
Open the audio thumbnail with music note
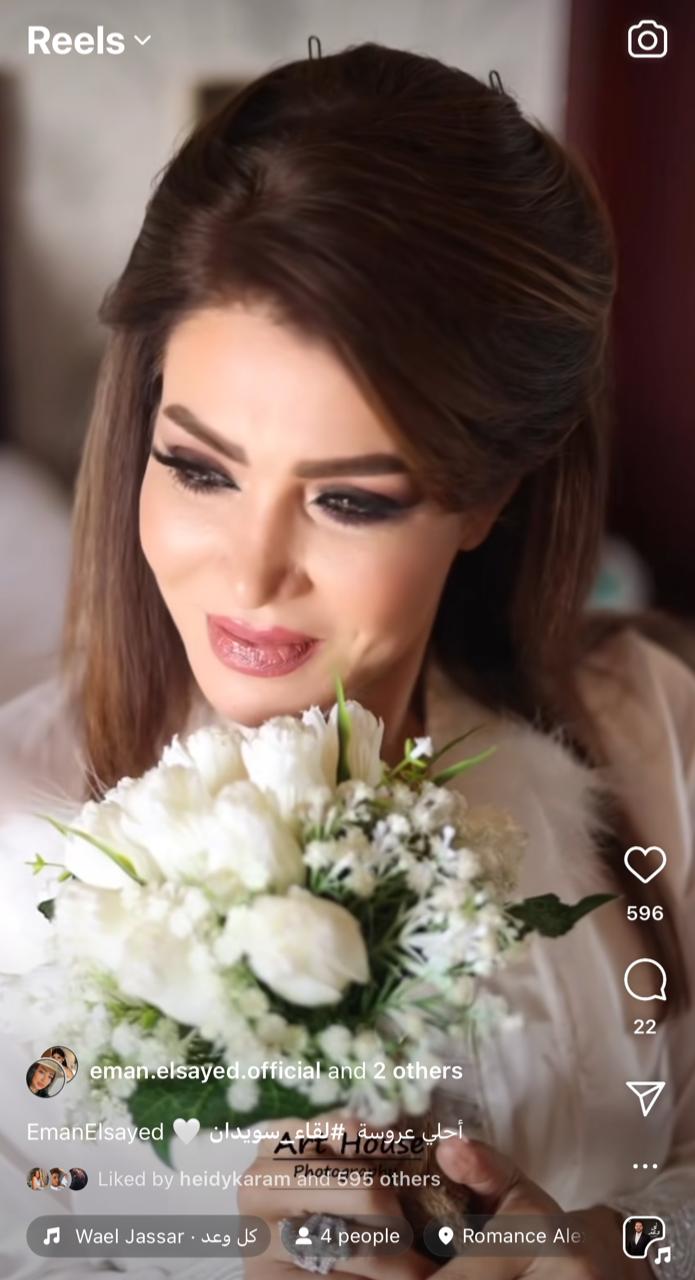[645, 1238]
